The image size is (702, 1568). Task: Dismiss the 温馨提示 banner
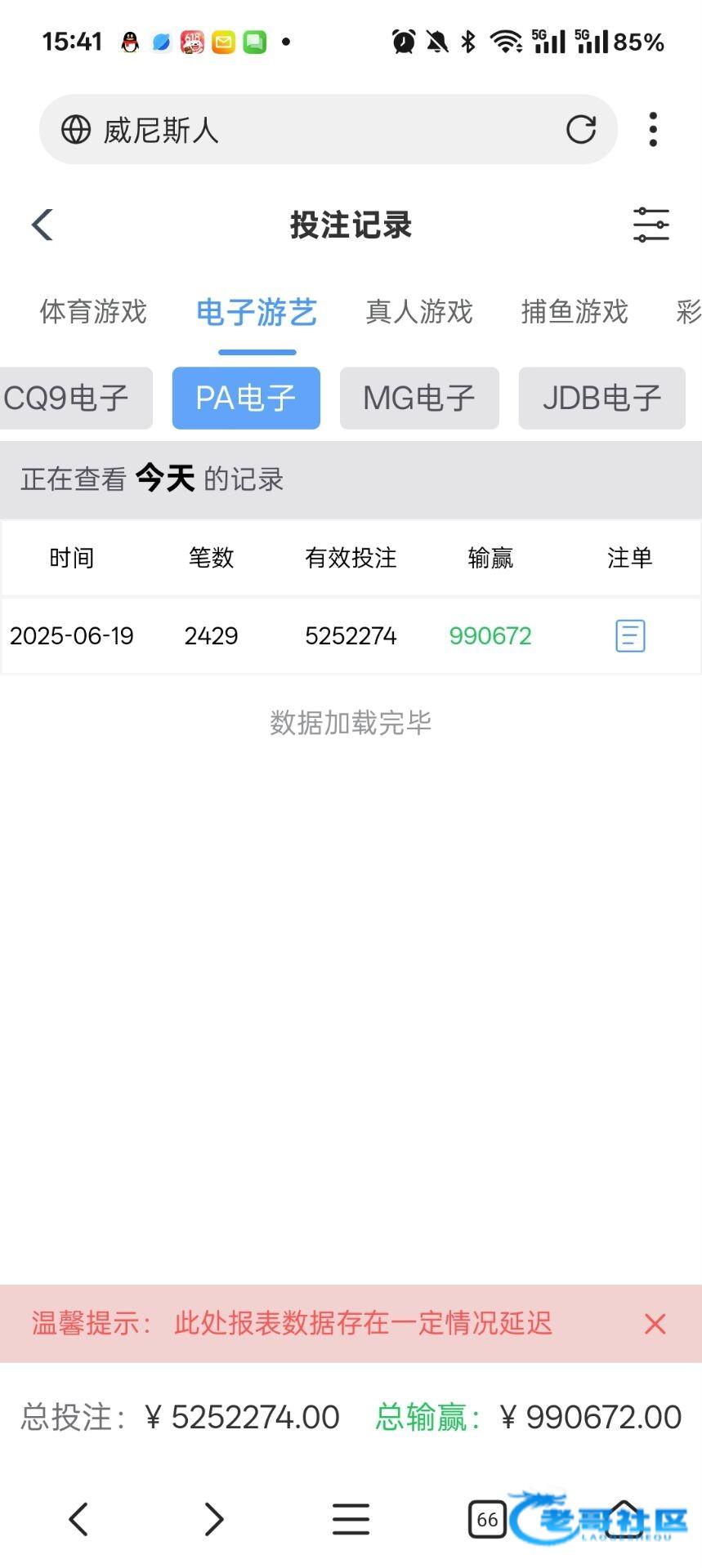click(655, 1324)
